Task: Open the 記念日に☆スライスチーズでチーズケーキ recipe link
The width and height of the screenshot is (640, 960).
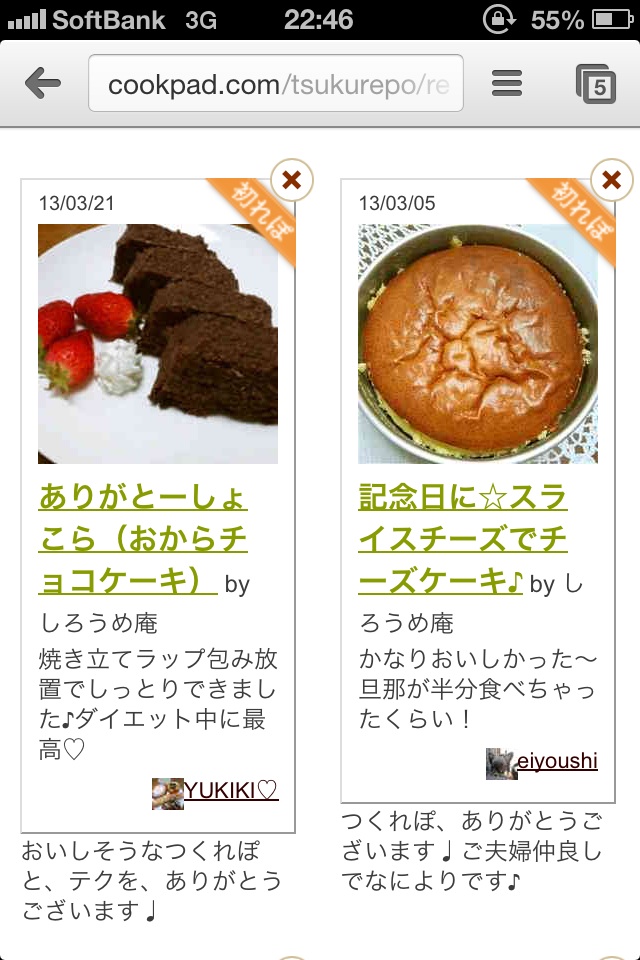Action: coord(462,538)
